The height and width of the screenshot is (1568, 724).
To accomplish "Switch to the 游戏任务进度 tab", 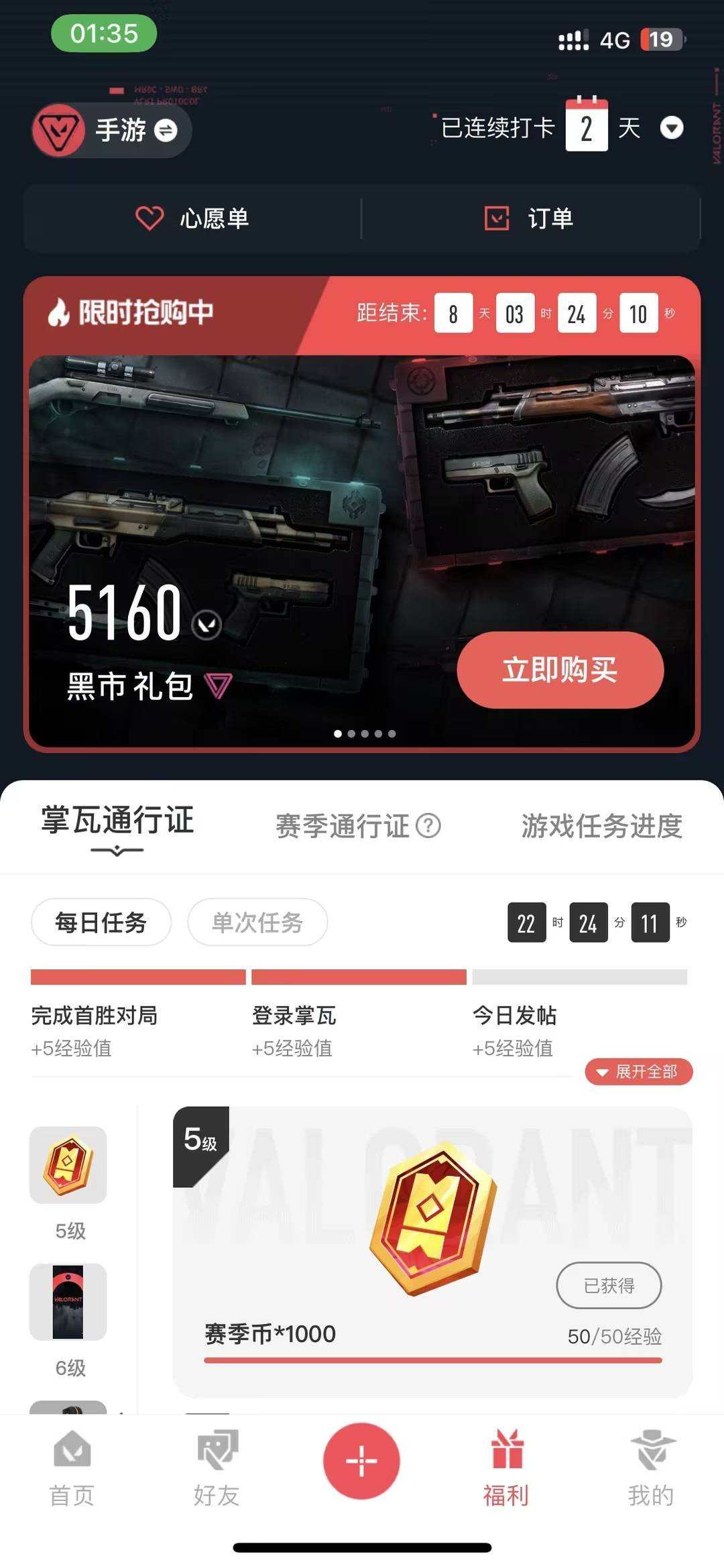I will click(602, 827).
